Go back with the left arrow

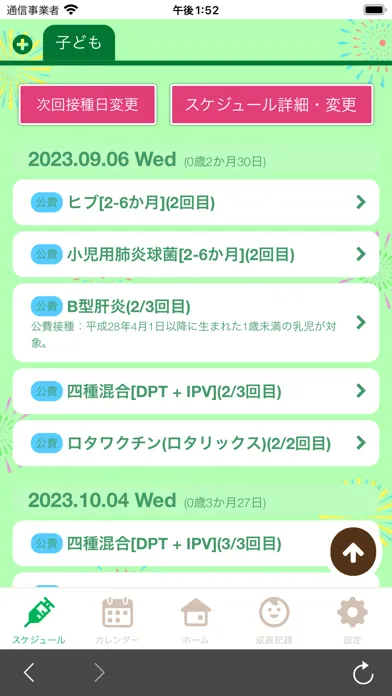(x=29, y=673)
